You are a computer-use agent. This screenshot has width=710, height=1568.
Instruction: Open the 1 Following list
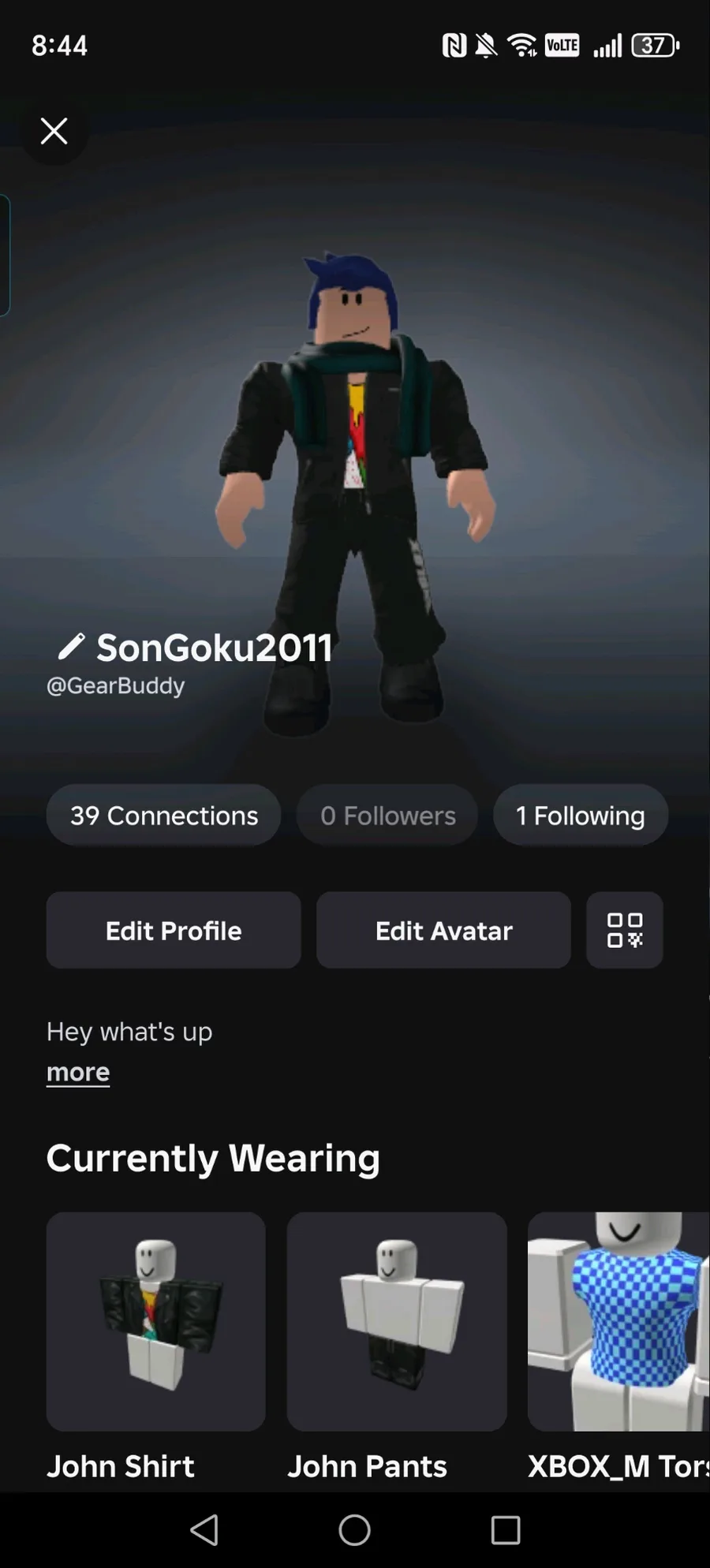tap(581, 815)
